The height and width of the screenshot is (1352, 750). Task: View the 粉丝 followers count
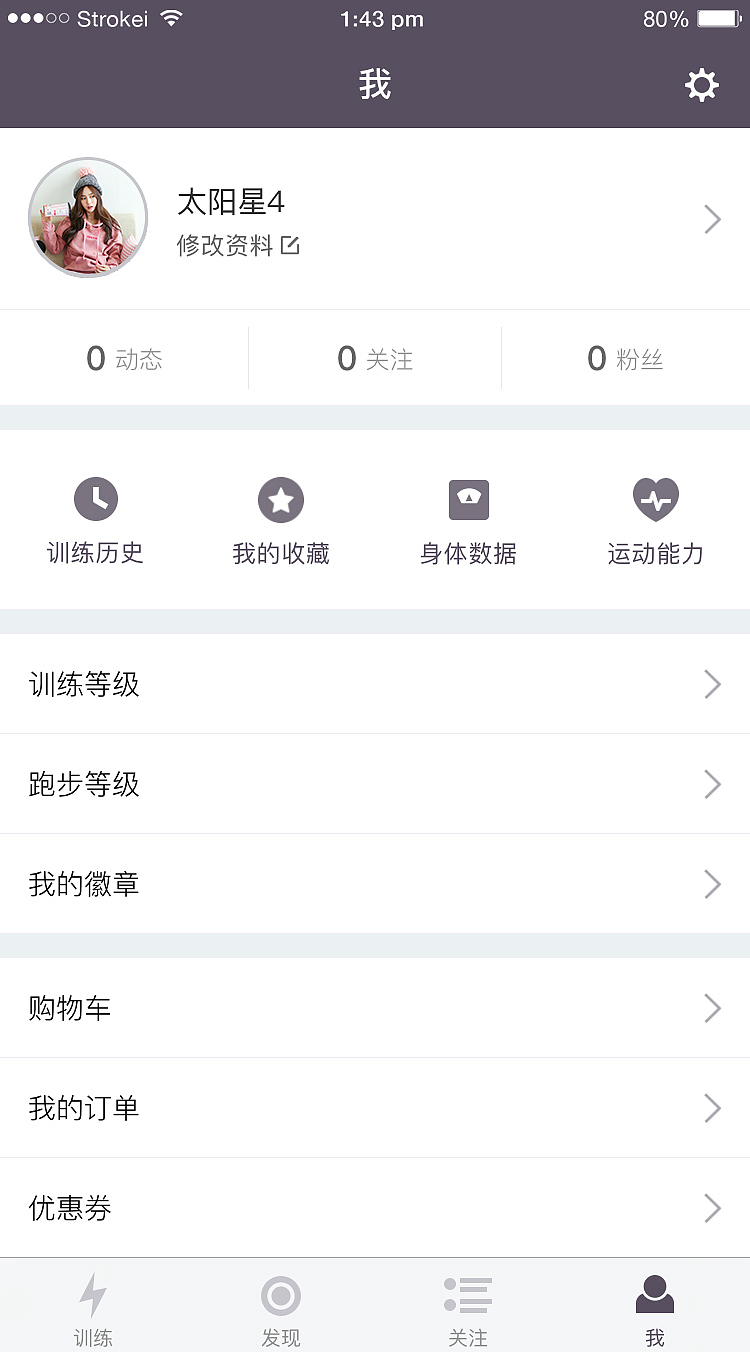pyautogui.click(x=625, y=358)
